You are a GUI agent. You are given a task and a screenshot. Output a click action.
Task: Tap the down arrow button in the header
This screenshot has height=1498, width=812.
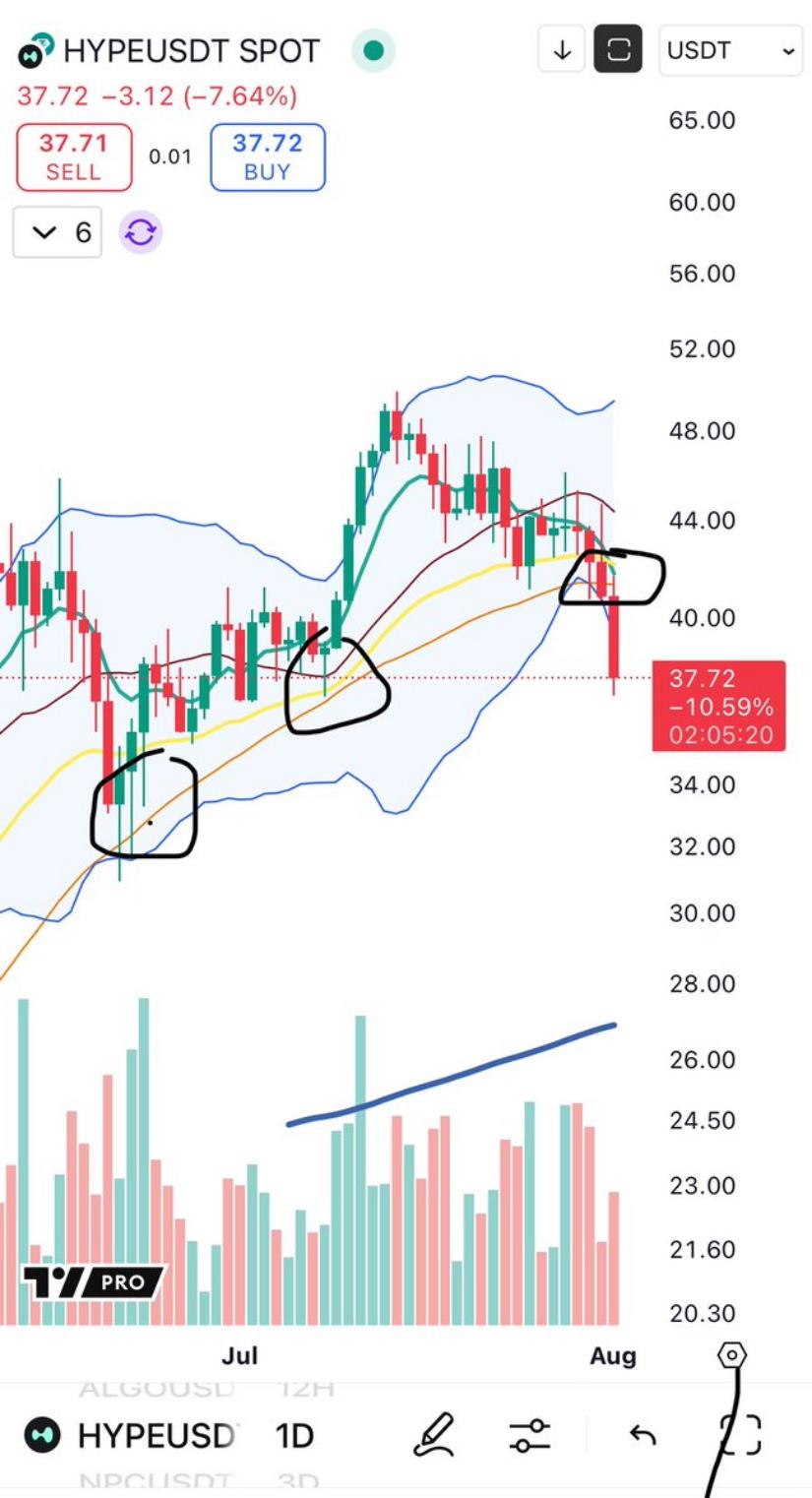562,50
